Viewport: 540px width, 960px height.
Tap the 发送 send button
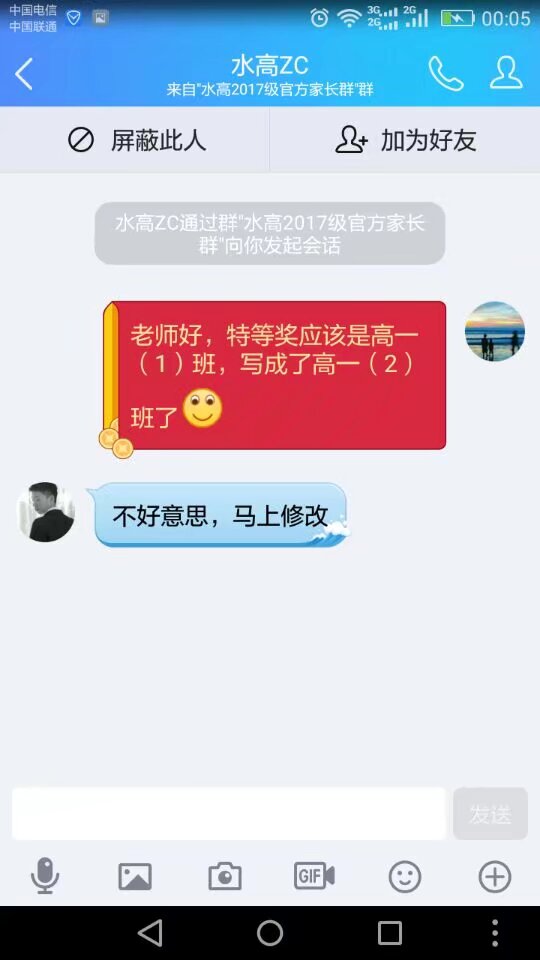click(490, 814)
